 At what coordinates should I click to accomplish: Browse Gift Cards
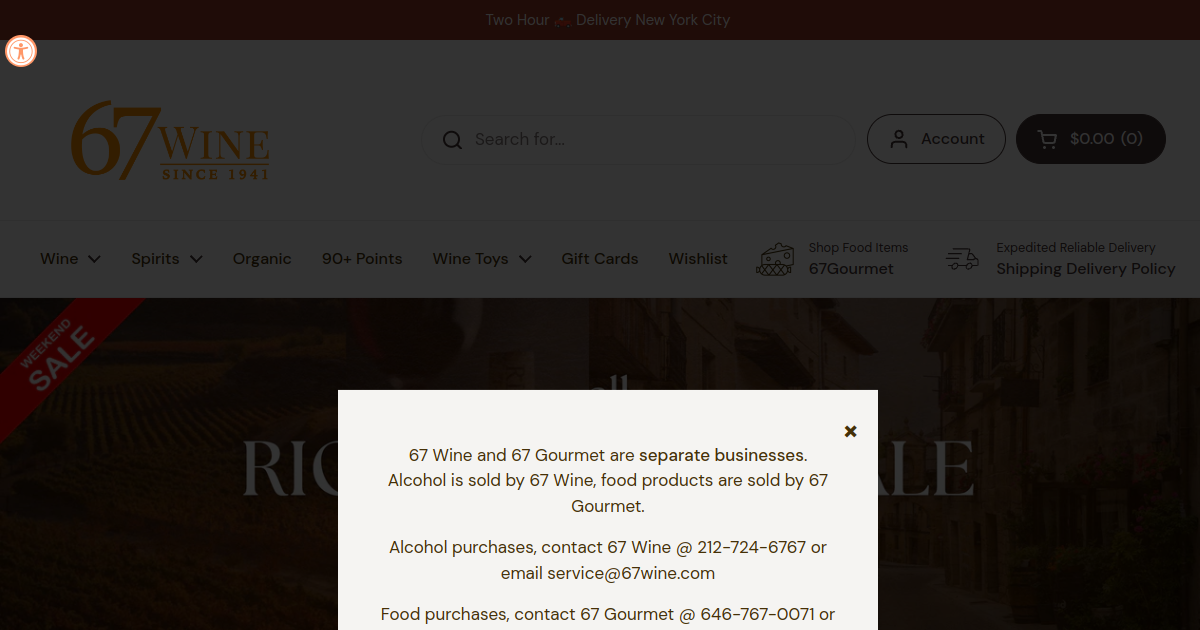pos(599,259)
